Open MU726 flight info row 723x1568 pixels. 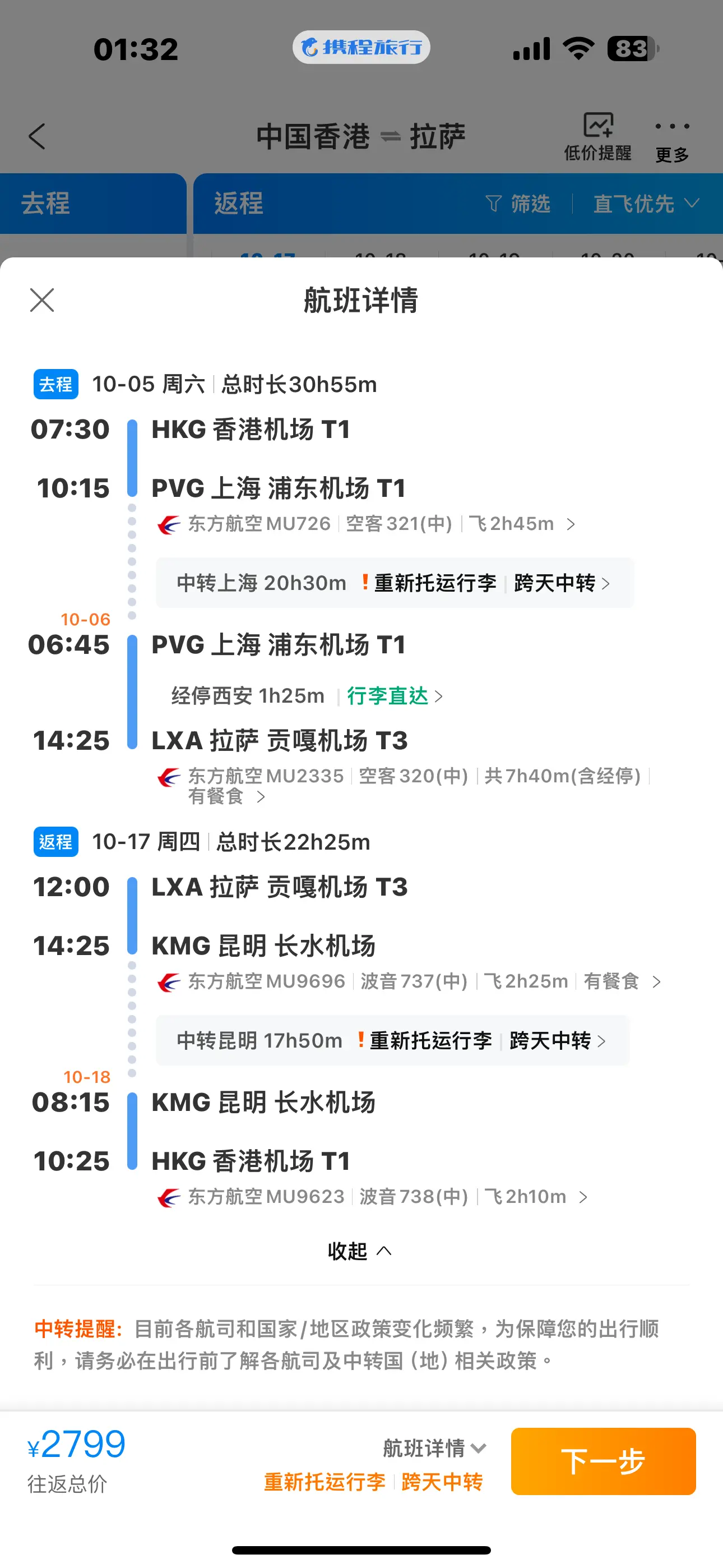click(x=366, y=523)
